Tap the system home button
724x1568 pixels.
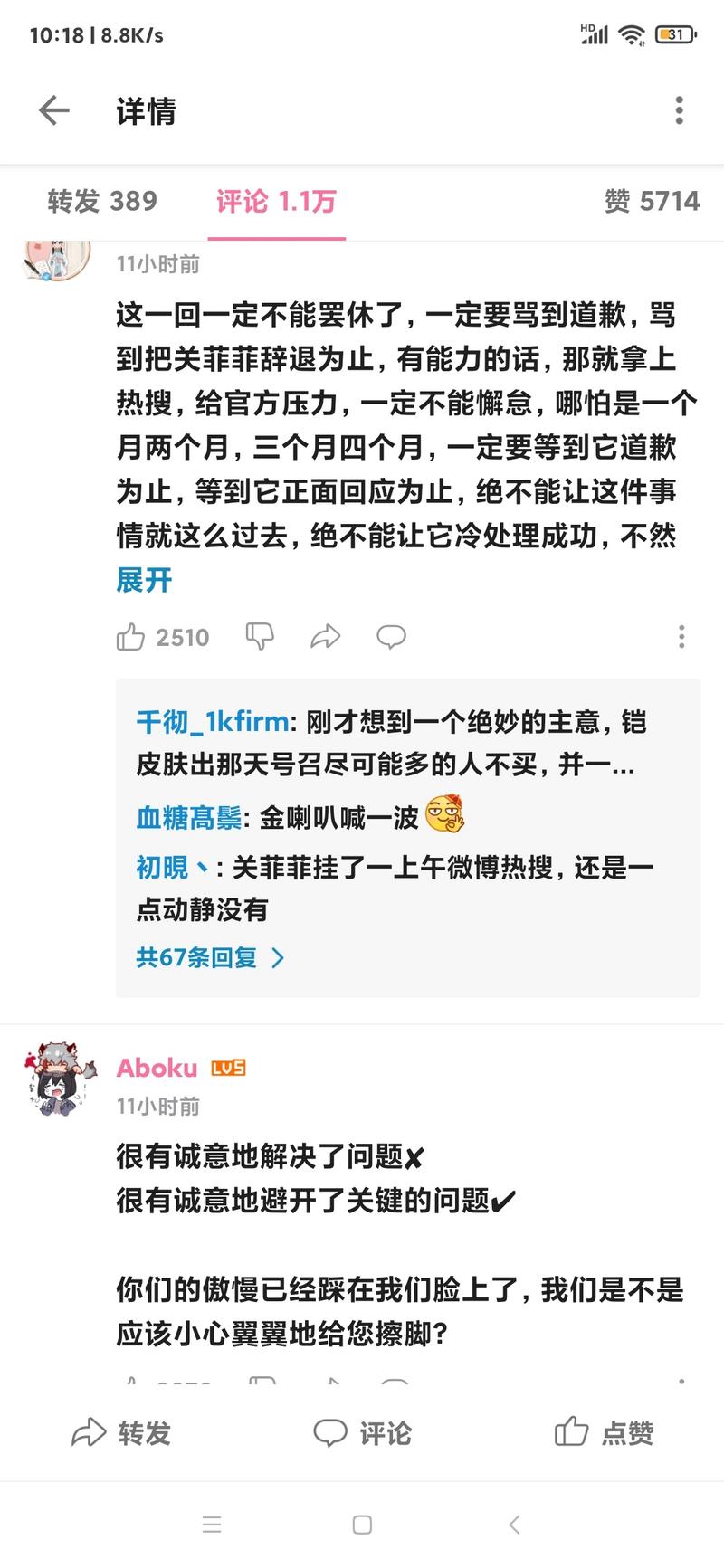tap(362, 1525)
